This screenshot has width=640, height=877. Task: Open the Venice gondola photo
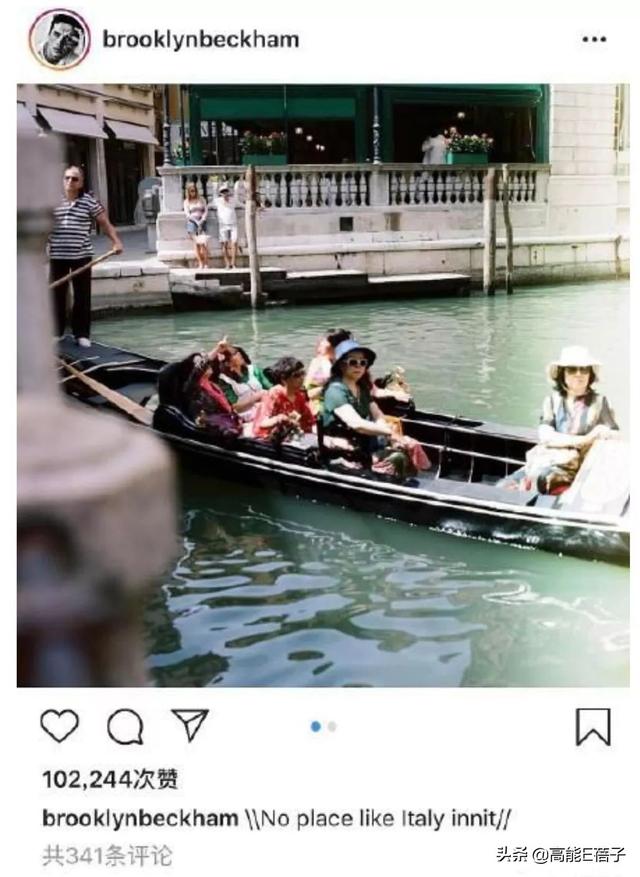click(323, 385)
